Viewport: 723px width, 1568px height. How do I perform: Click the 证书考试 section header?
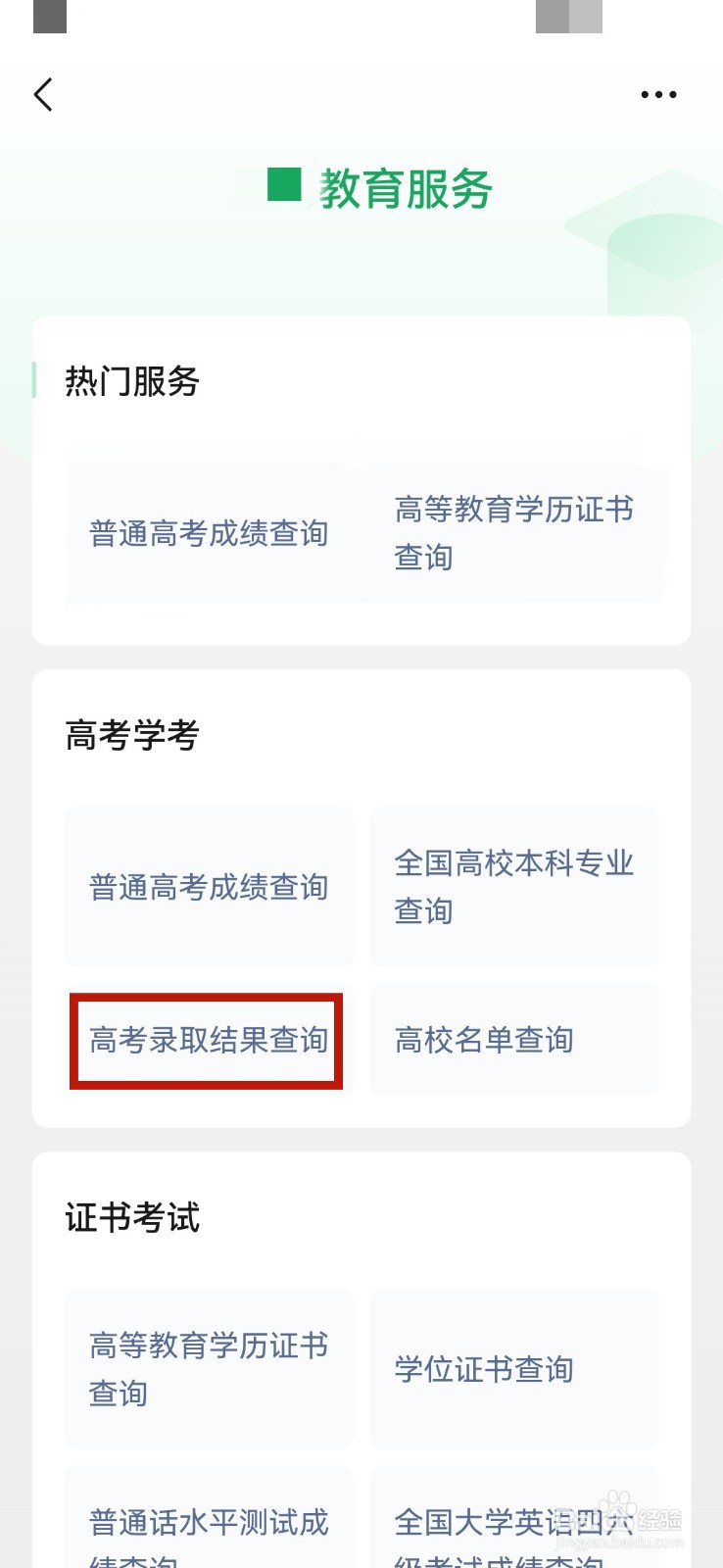point(131,1218)
